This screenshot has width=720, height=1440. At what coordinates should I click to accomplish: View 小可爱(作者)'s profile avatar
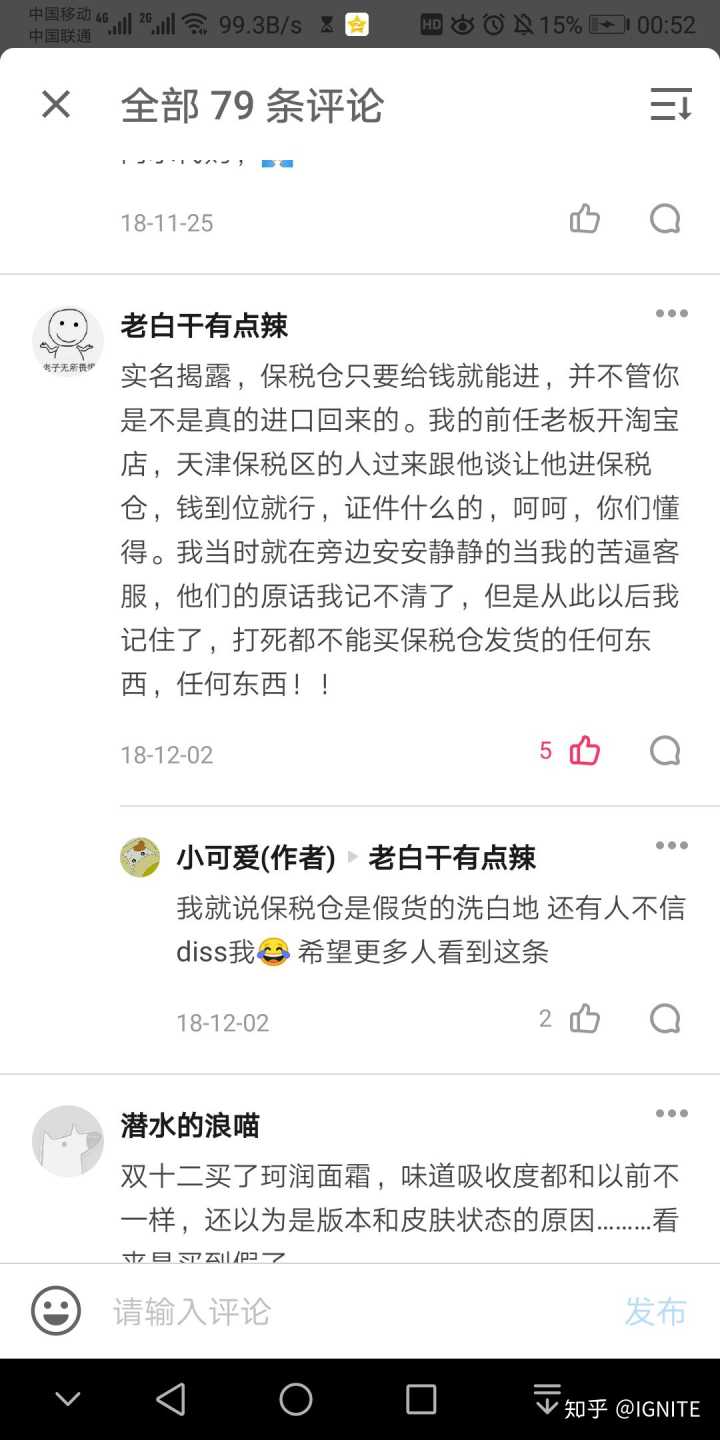(140, 857)
